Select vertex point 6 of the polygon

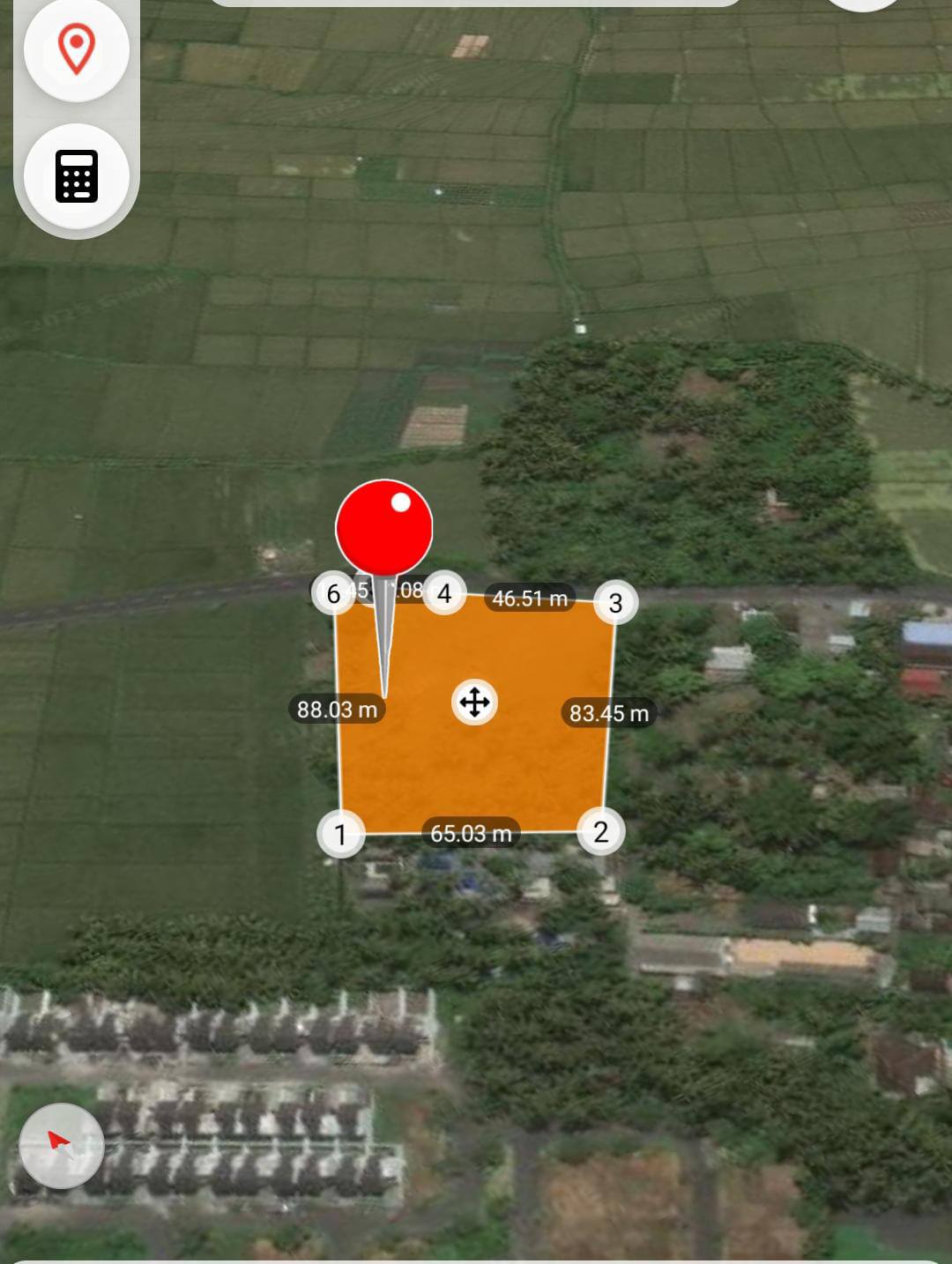point(333,593)
